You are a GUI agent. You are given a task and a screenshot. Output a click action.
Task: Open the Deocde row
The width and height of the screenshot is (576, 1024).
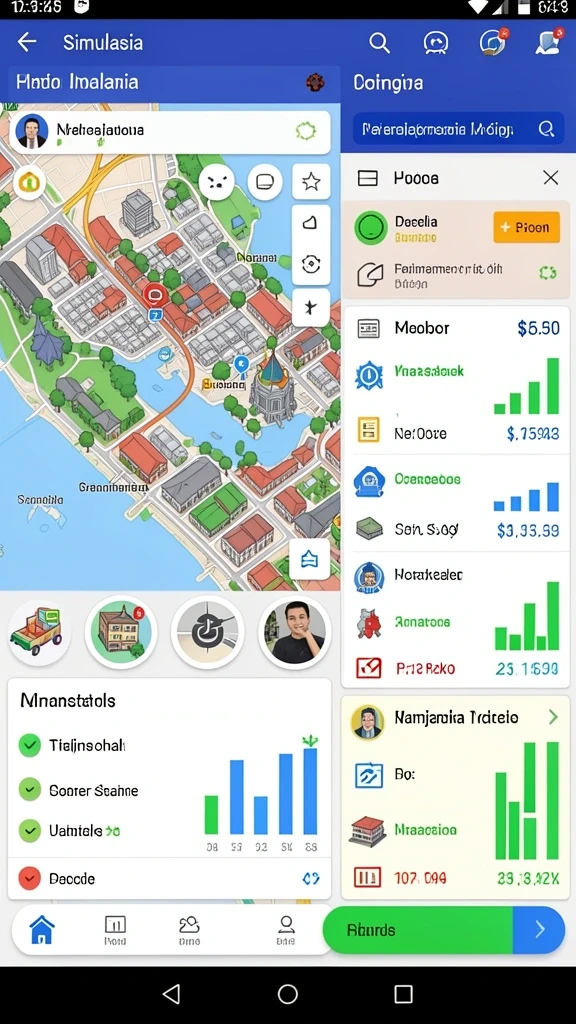point(169,879)
